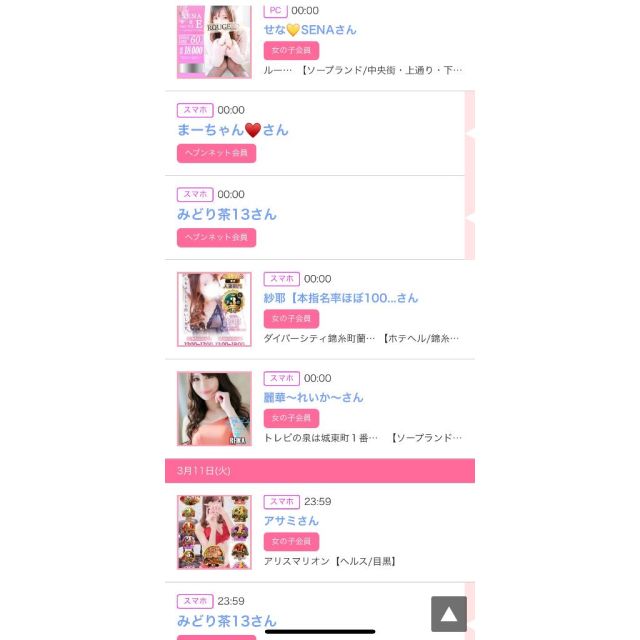Tap SENA's shop banner thumbnail
The height and width of the screenshot is (640, 640).
click(x=214, y=41)
